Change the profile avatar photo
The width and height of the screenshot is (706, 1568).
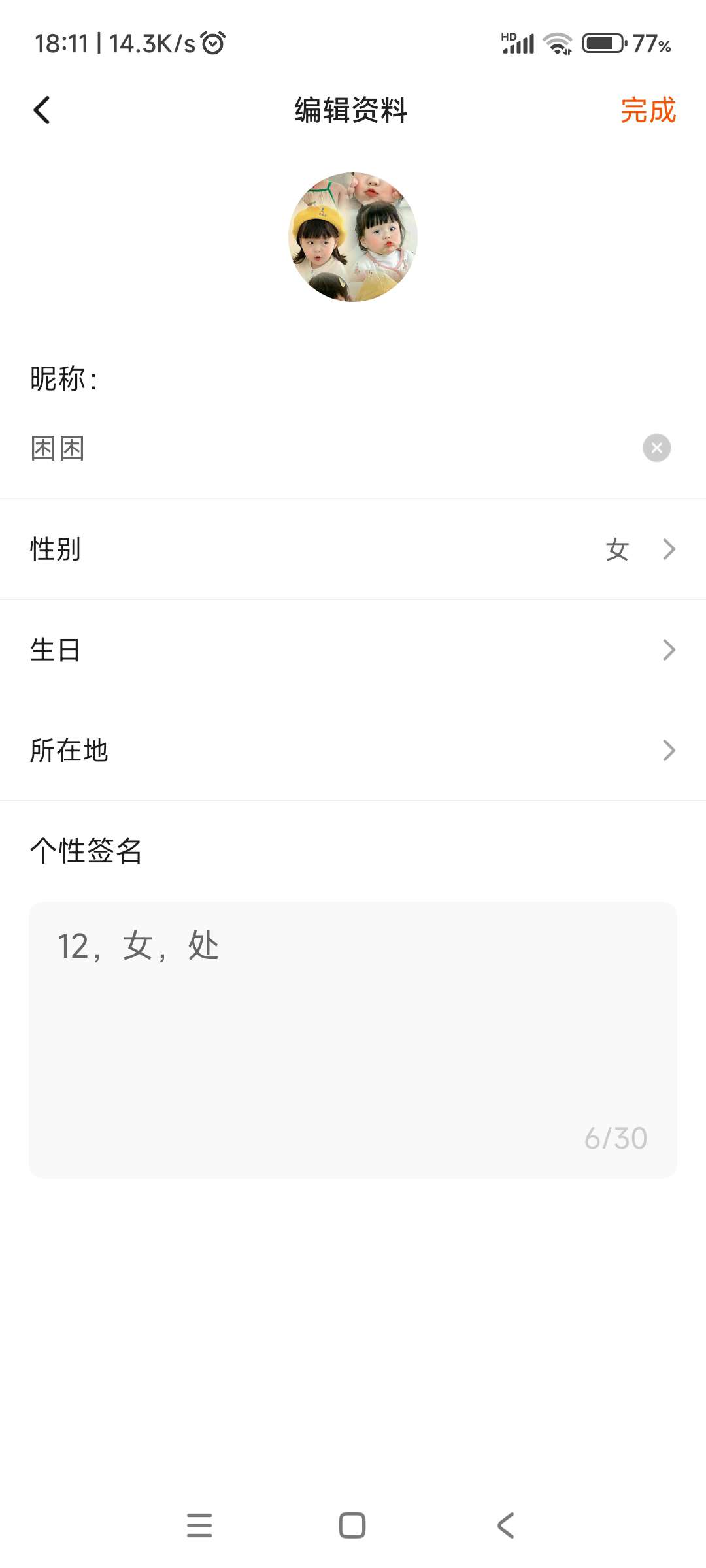[353, 237]
